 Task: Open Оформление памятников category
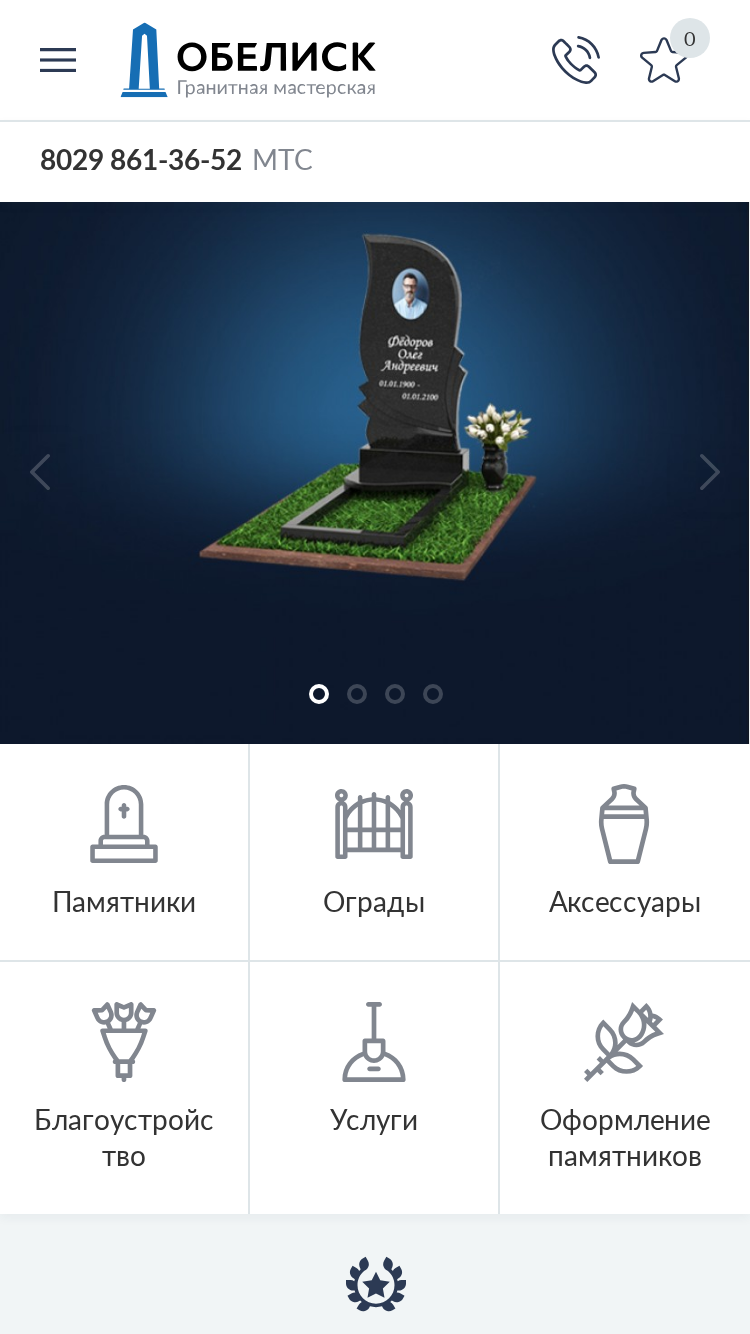[625, 1088]
